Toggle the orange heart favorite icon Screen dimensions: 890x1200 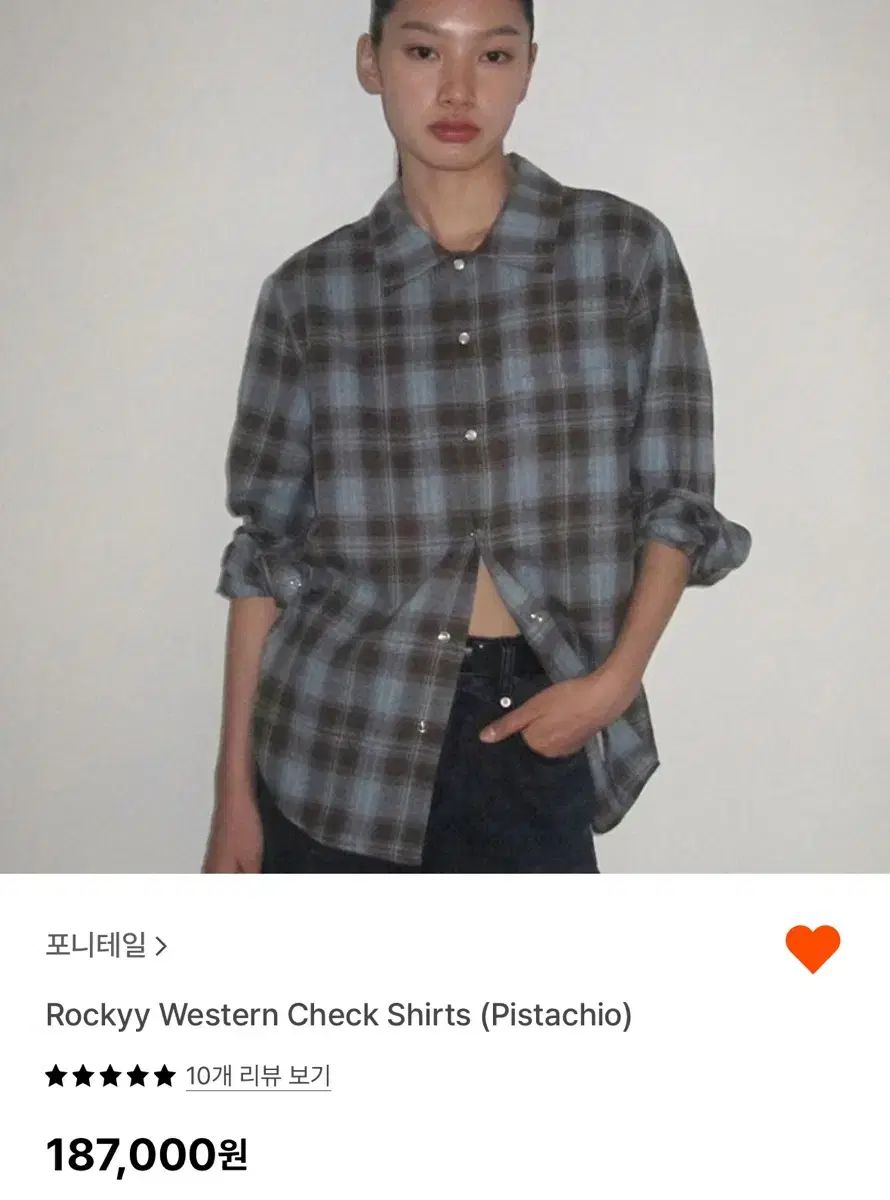pos(812,949)
